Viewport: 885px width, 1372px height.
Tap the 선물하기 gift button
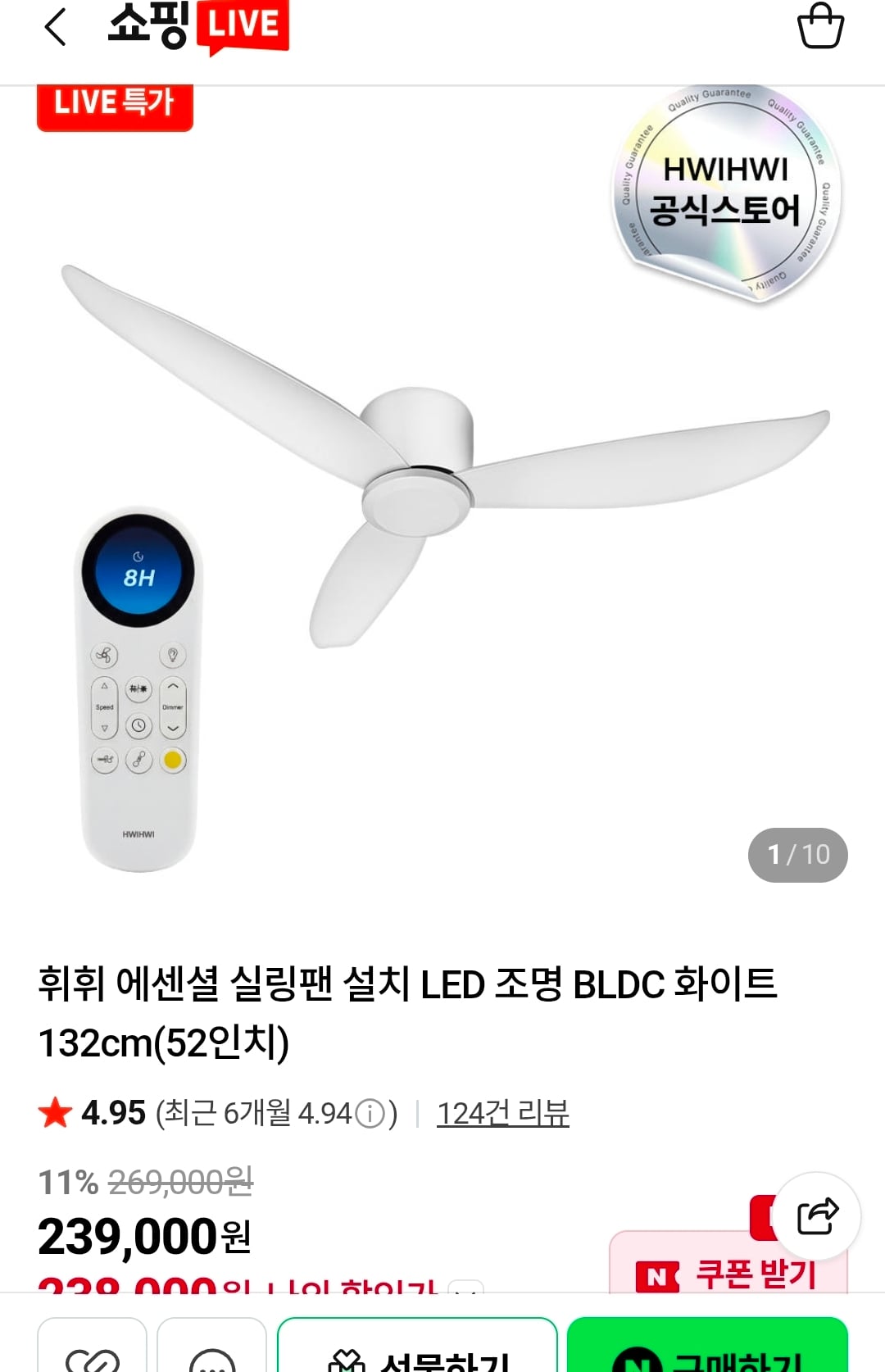[x=418, y=1357]
